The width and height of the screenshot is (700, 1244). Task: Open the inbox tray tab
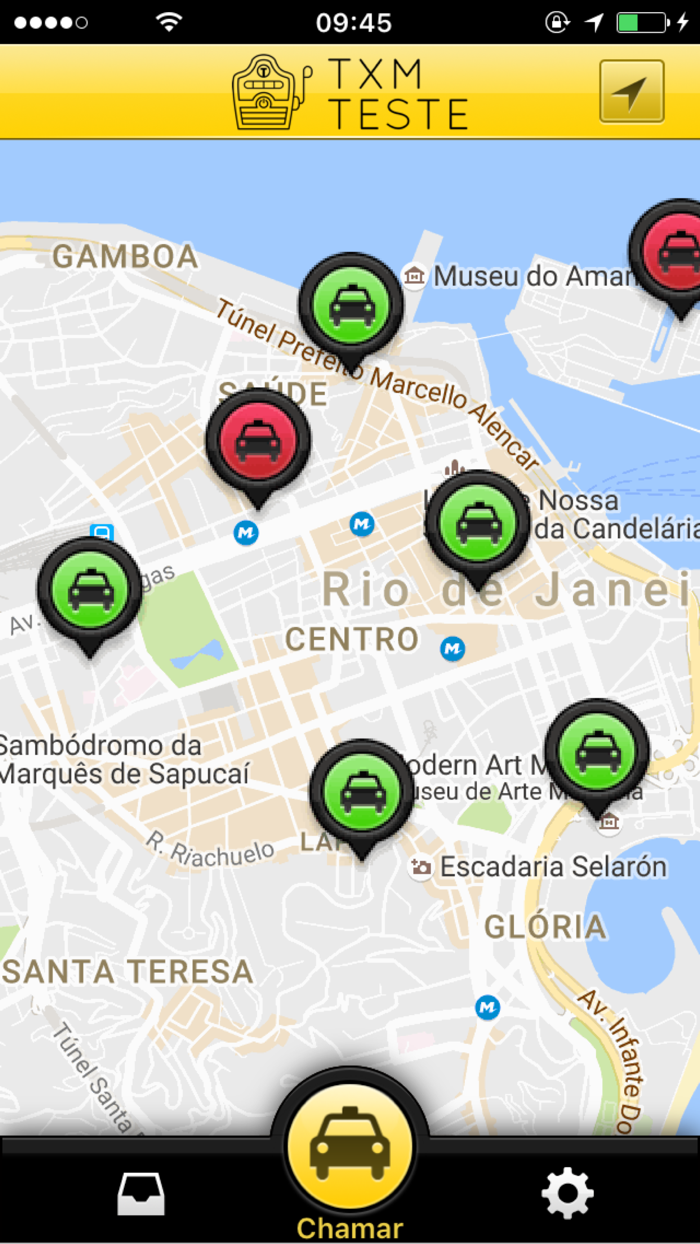141,1193
